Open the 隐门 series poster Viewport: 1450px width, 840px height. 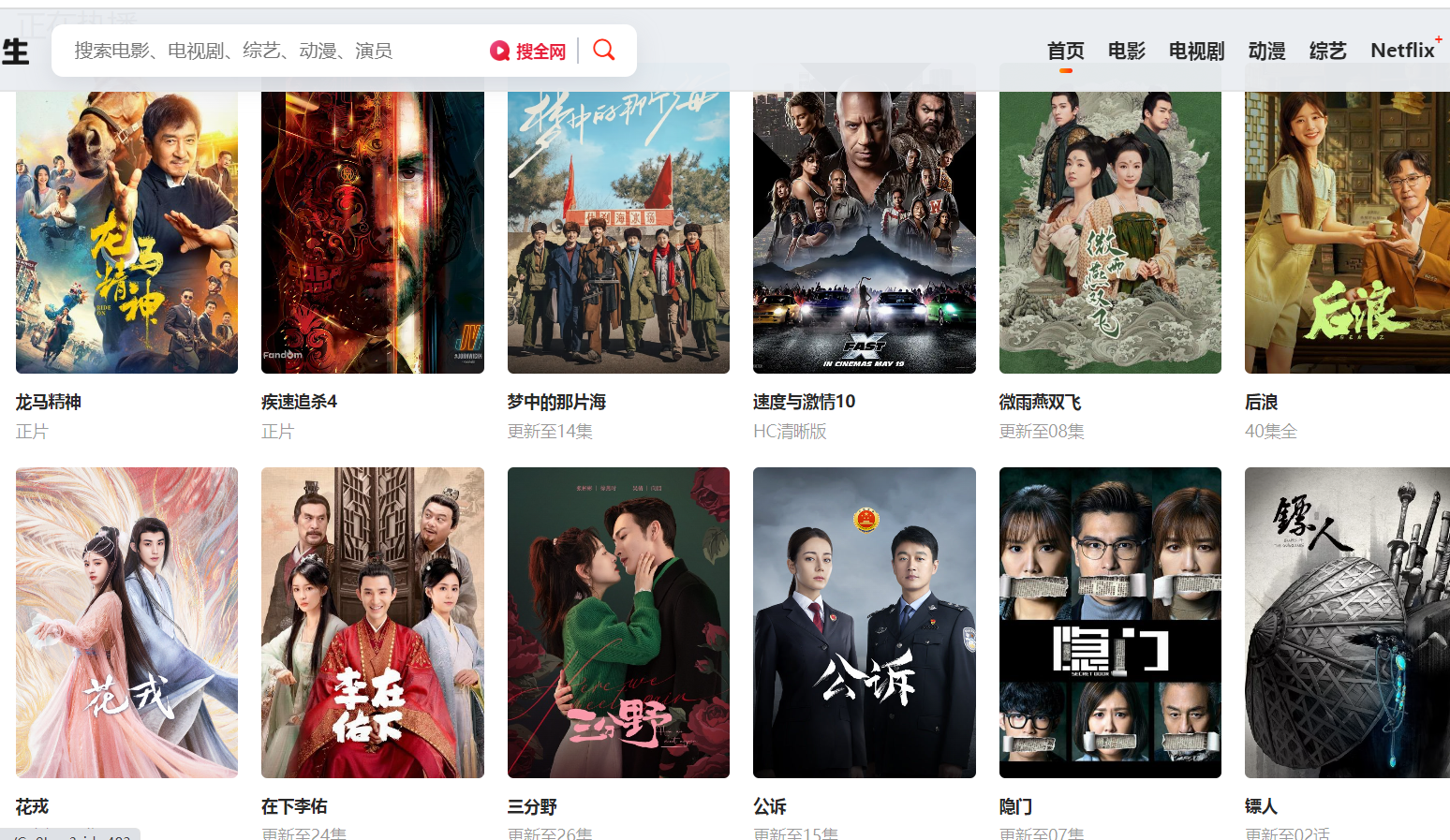tap(1110, 623)
